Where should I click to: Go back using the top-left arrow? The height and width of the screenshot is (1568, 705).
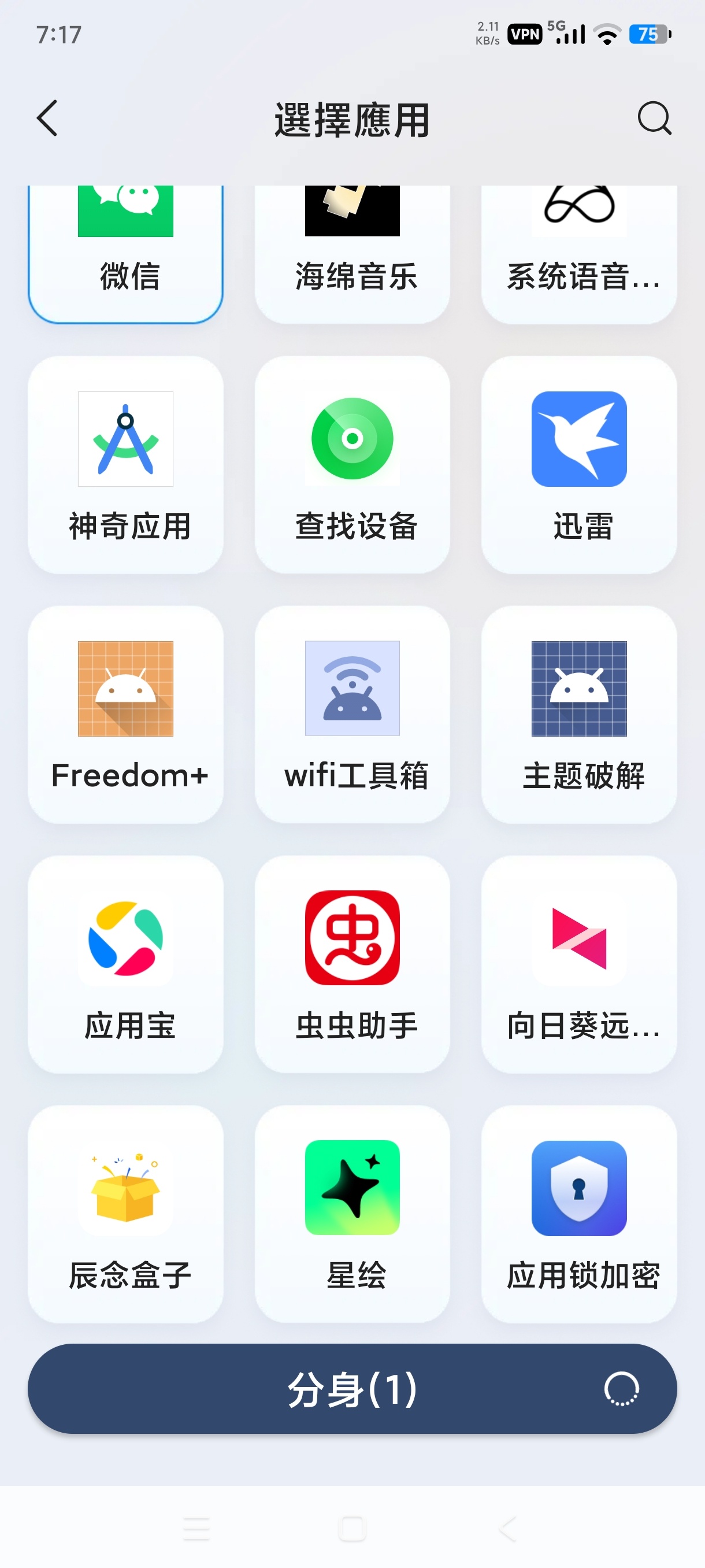[46, 119]
